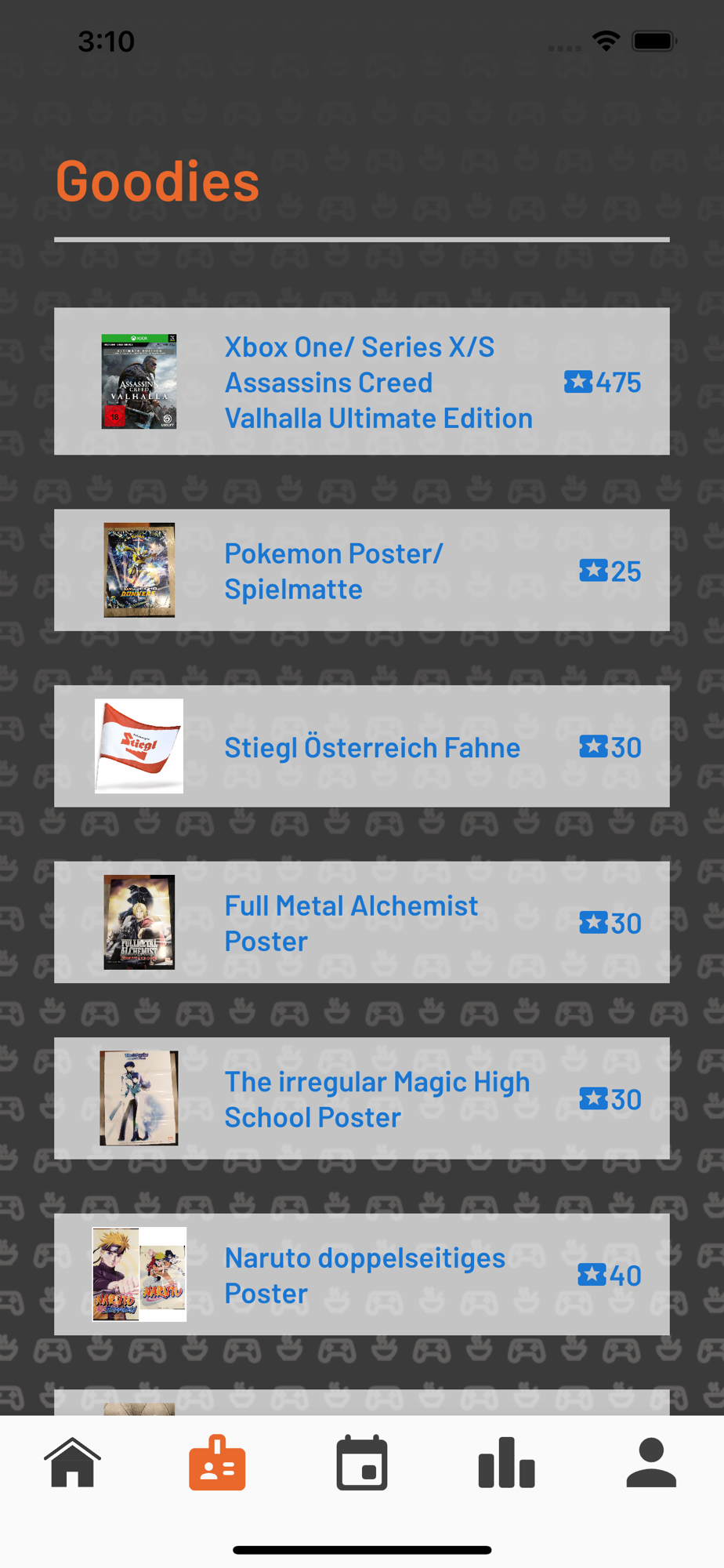Switch to the profile tab
Viewport: 724px width, 1568px height.
651,1463
